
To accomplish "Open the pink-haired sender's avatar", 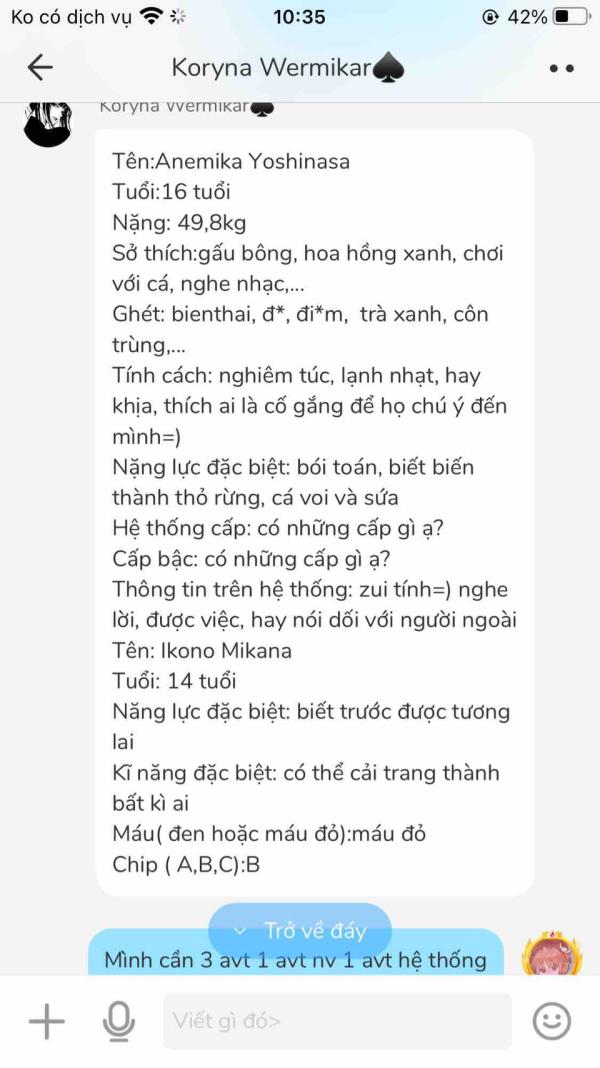I will [552, 952].
